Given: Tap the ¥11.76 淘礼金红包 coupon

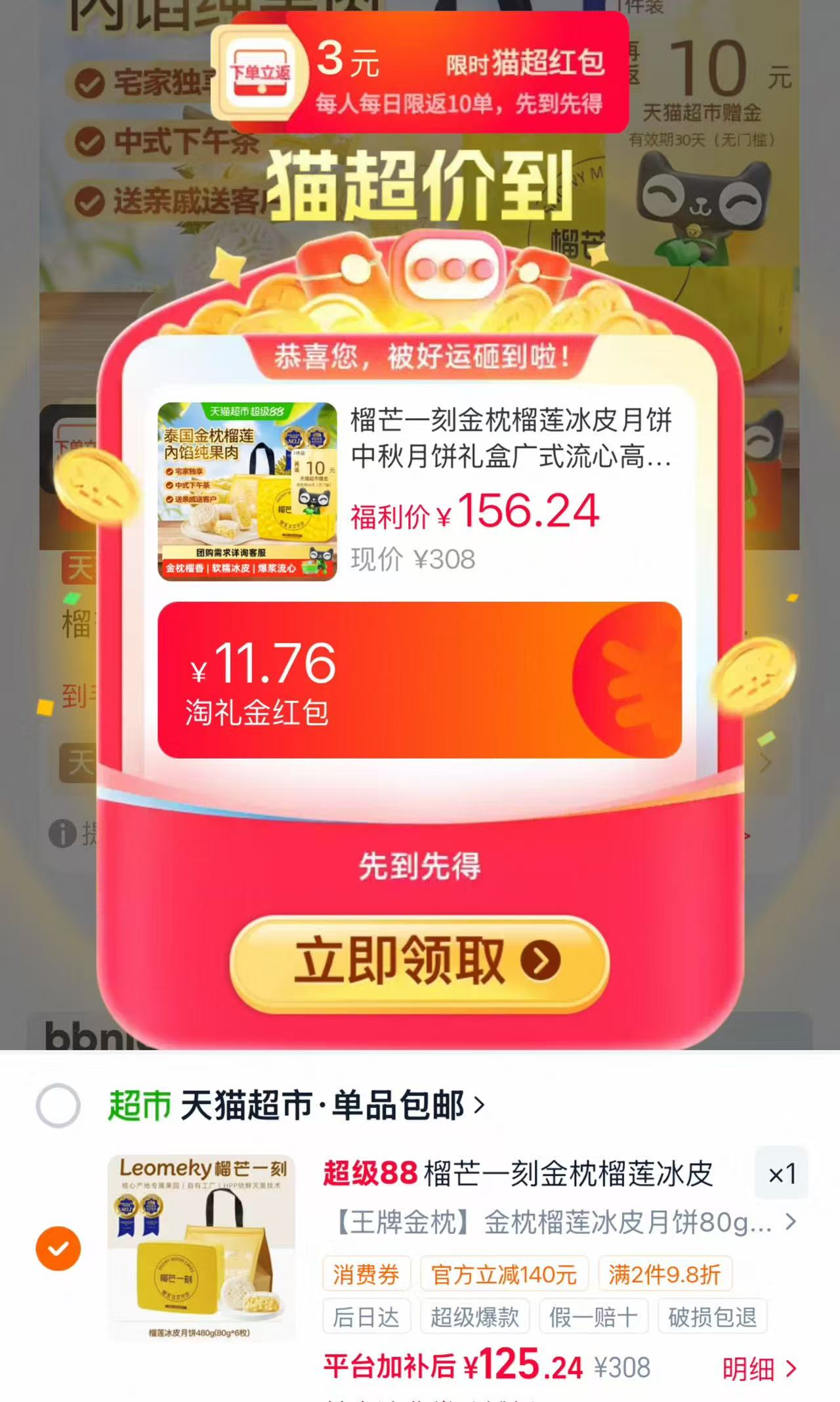Looking at the screenshot, I should [x=420, y=680].
